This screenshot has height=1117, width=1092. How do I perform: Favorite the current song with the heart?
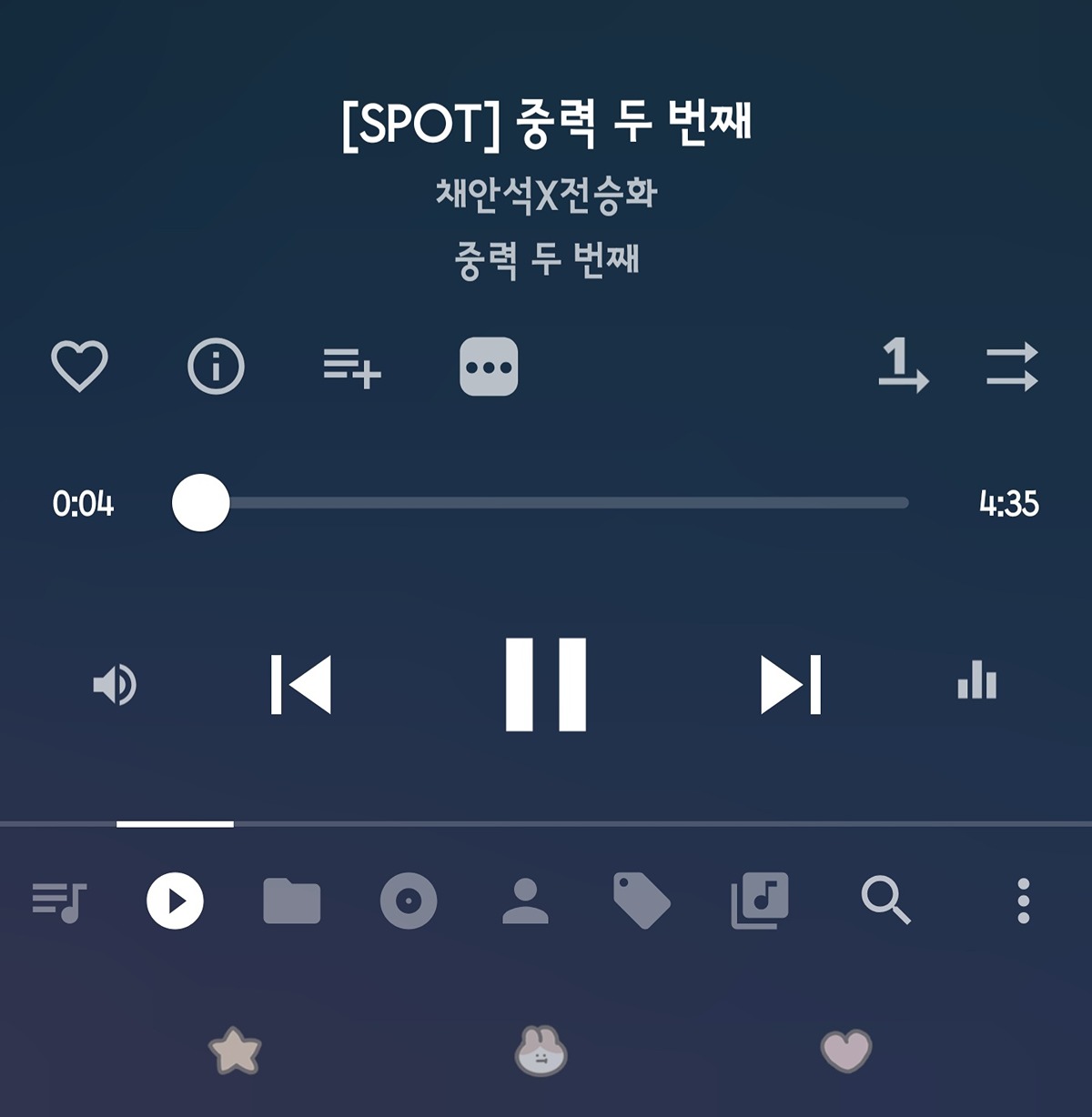(79, 367)
